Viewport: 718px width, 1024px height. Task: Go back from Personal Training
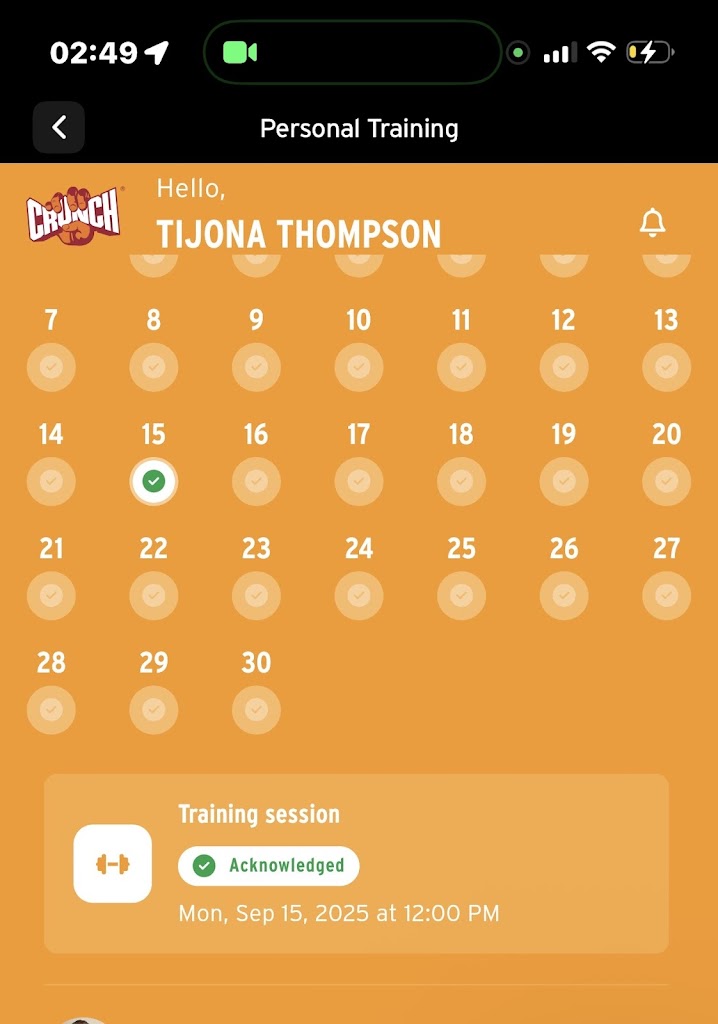59,128
